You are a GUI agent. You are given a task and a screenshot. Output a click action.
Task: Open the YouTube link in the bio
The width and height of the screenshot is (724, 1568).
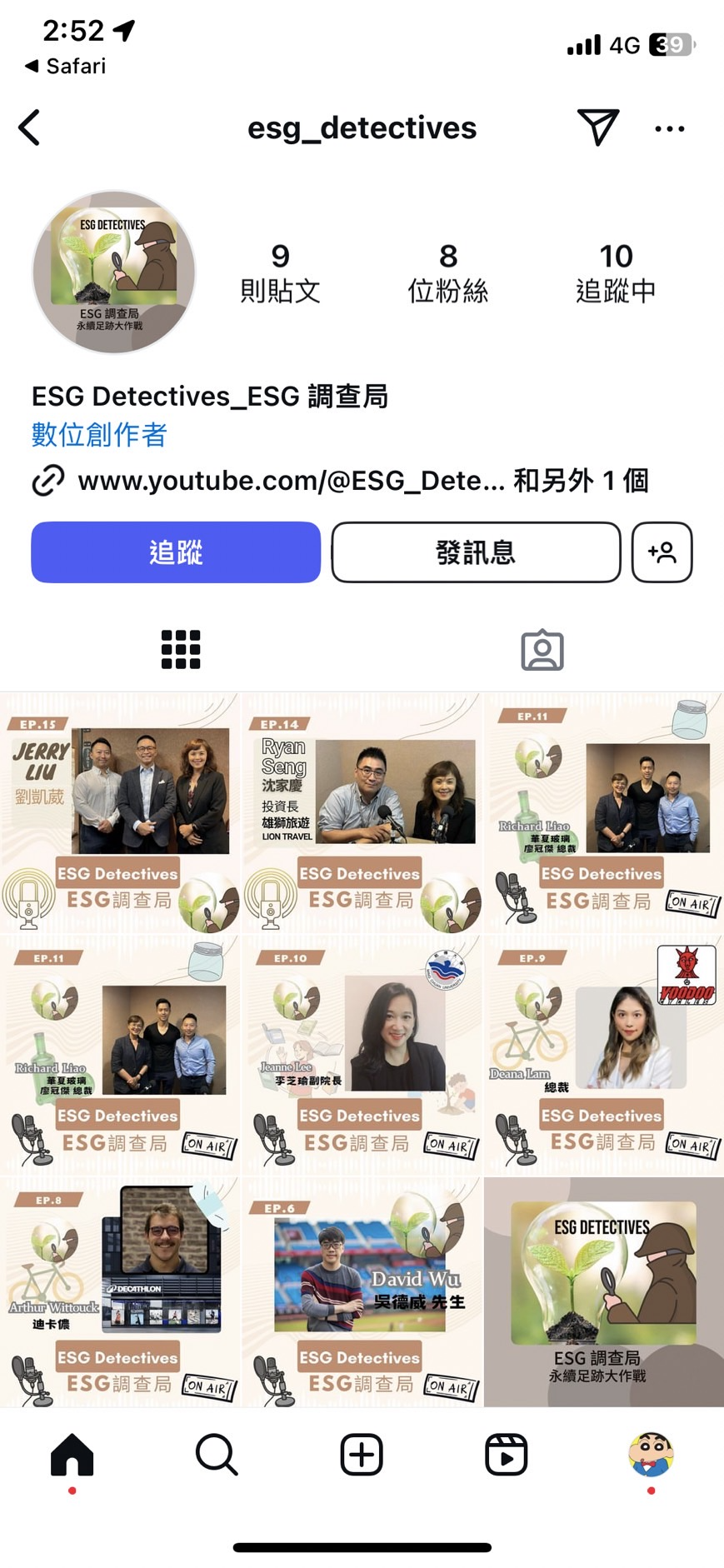[291, 481]
